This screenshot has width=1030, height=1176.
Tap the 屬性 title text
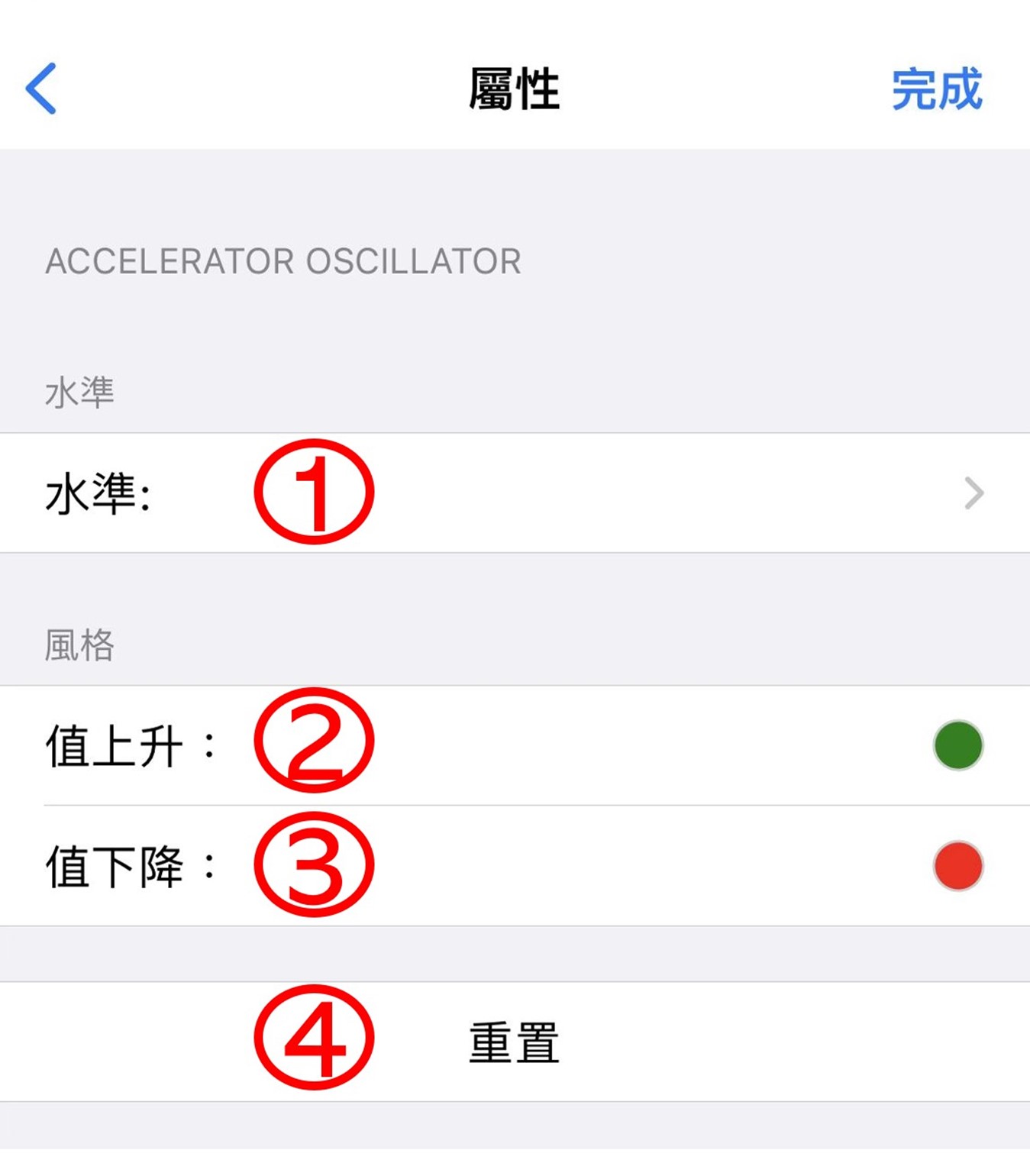pyautogui.click(x=515, y=86)
